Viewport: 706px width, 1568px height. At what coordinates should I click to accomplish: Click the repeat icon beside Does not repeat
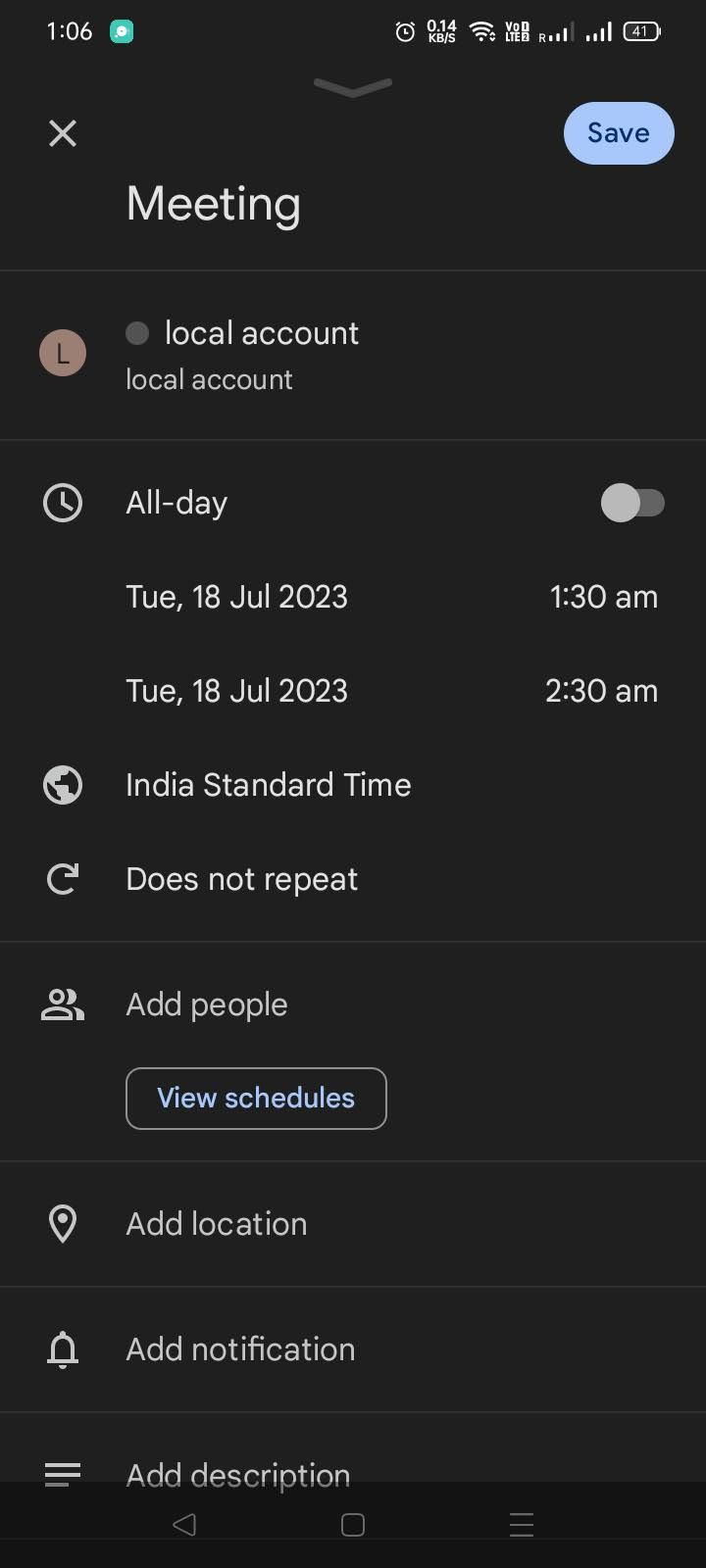[x=62, y=878]
